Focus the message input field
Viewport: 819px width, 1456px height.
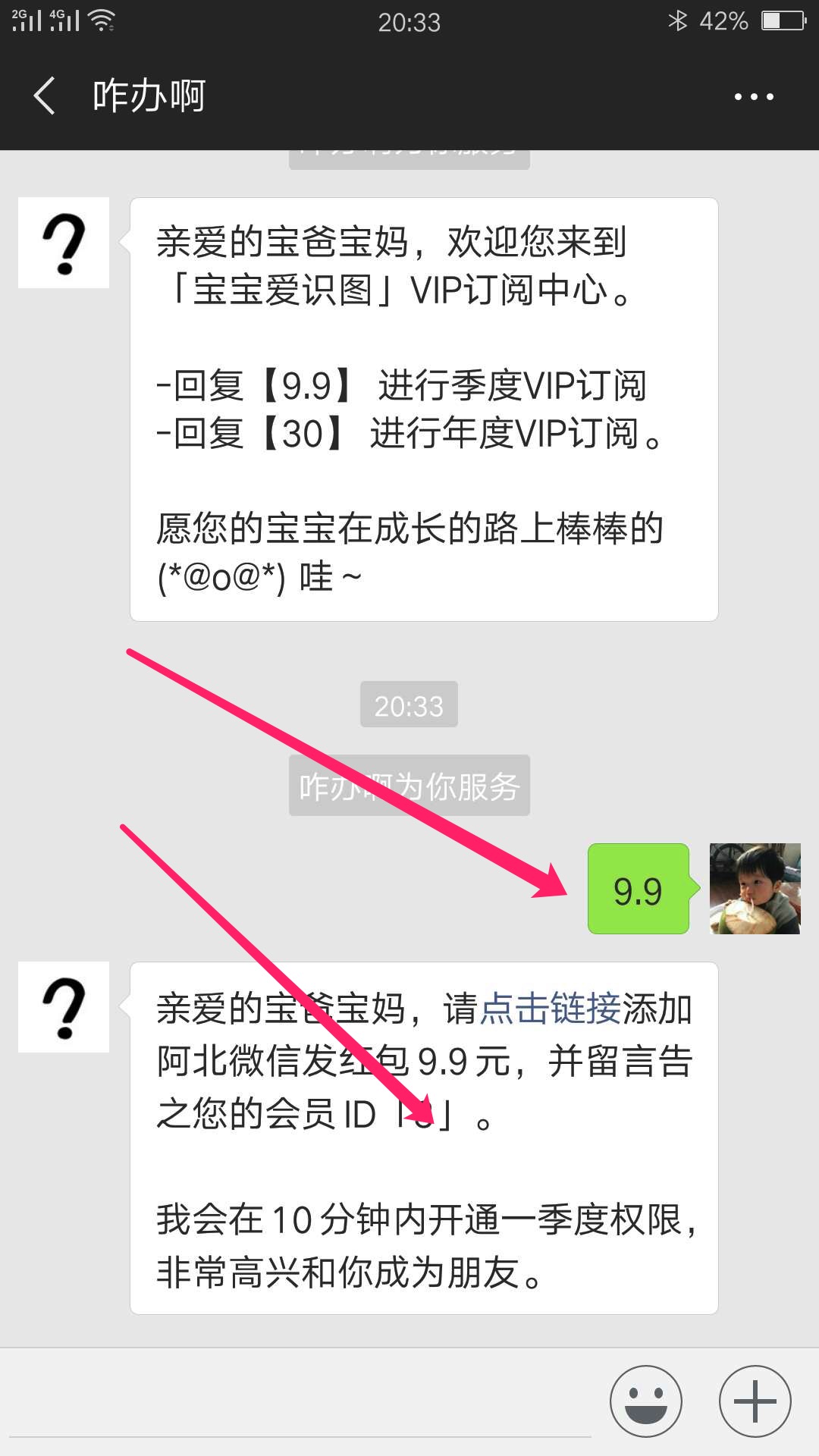(x=300, y=1403)
